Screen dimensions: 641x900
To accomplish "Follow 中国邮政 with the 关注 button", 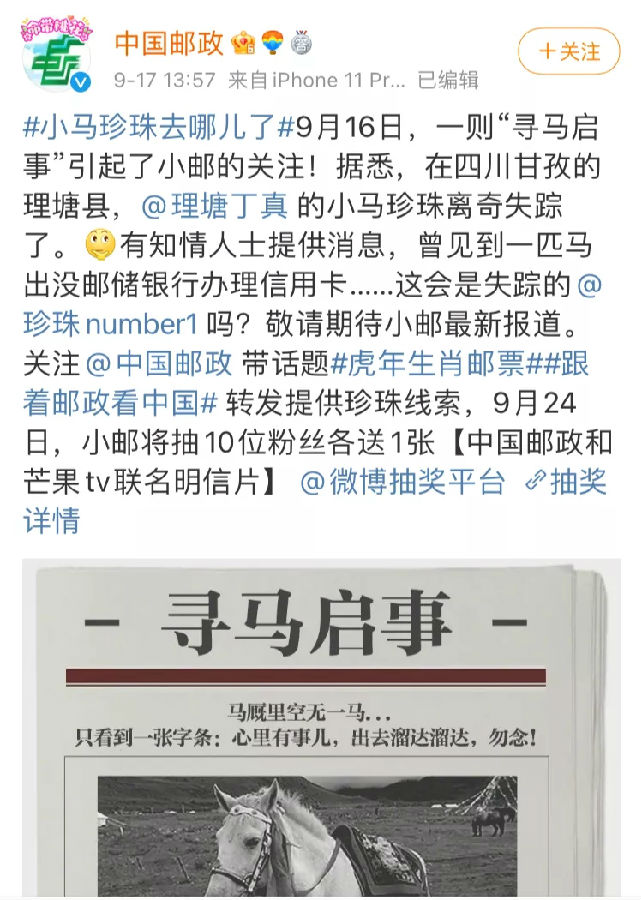I will point(569,51).
